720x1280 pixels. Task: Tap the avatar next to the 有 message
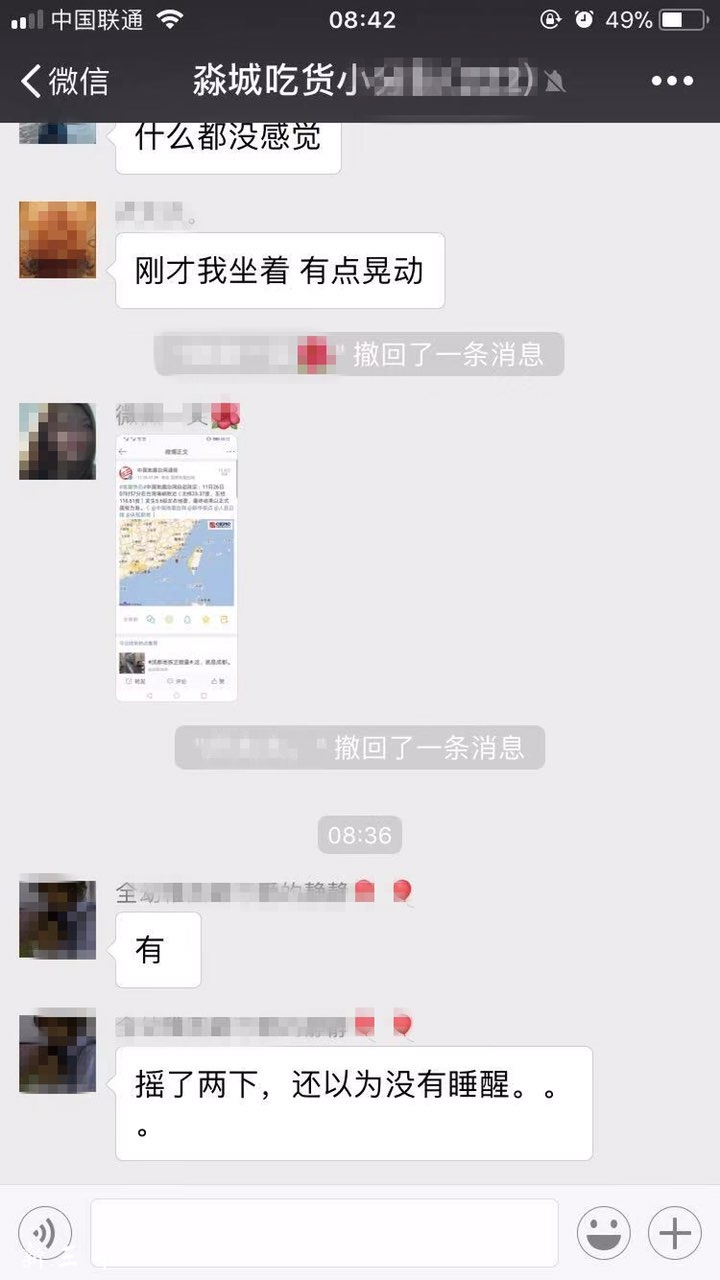pyautogui.click(x=58, y=920)
